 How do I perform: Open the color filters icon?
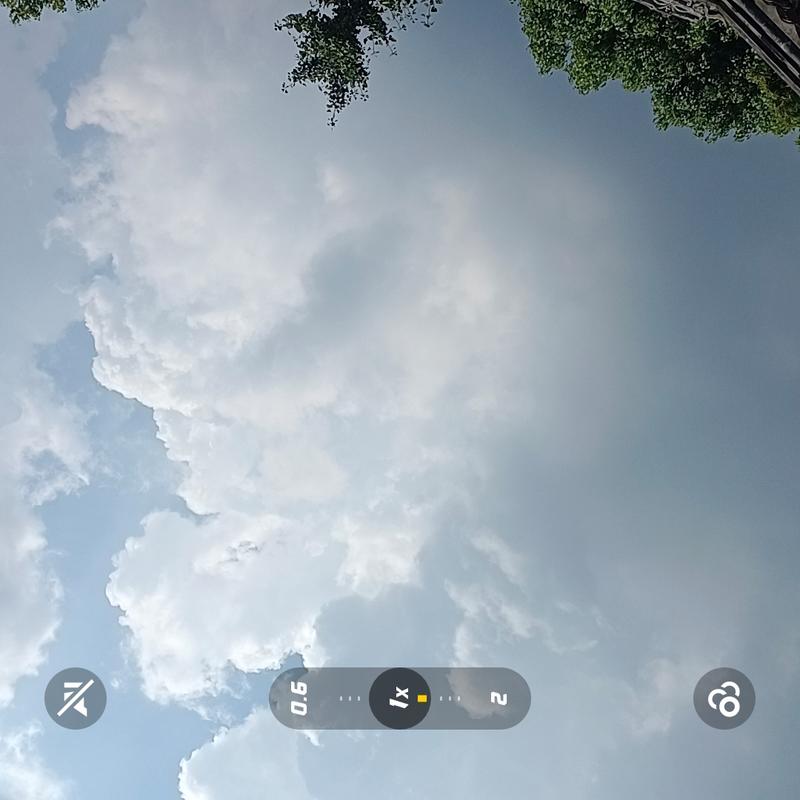pyautogui.click(x=724, y=698)
